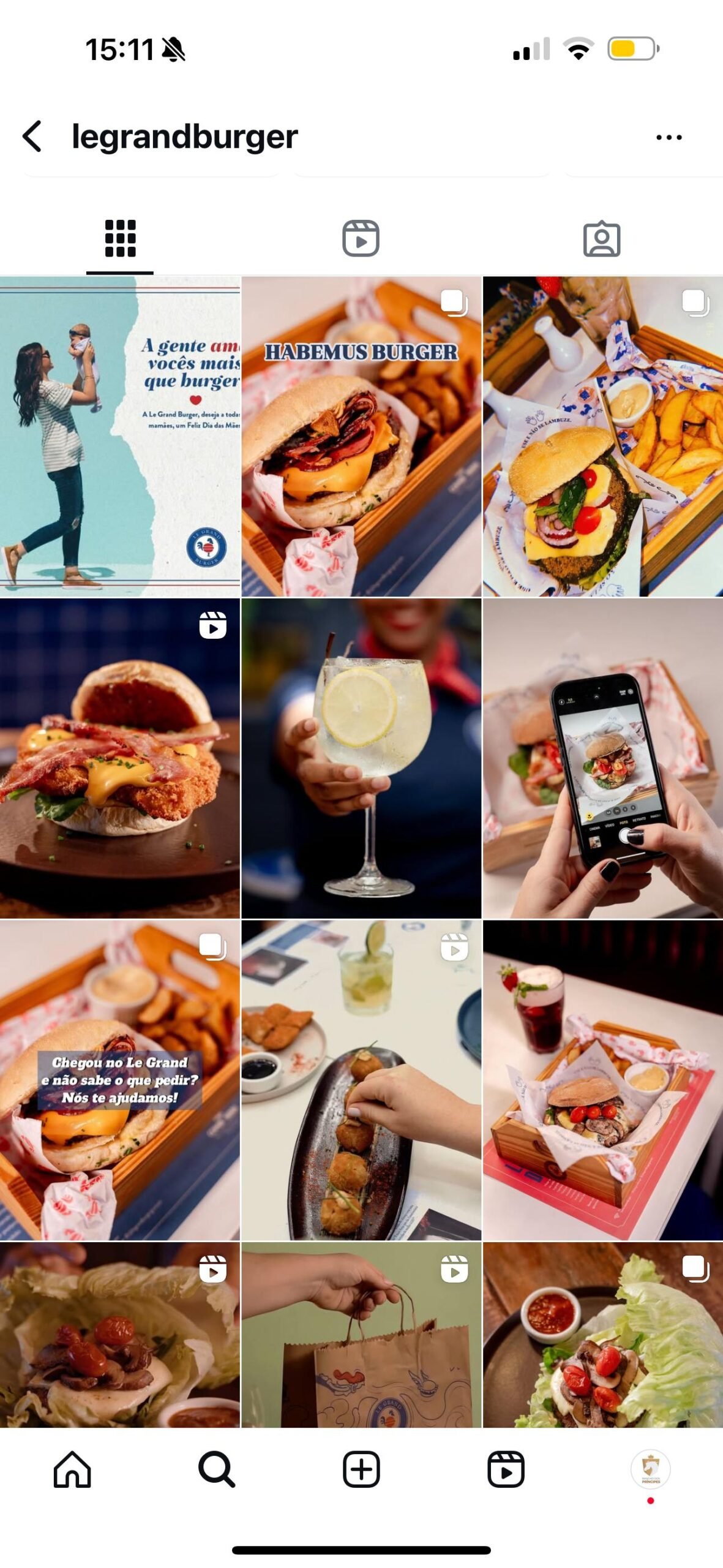Image resolution: width=723 pixels, height=1568 pixels.
Task: Open the burger with red drink post
Action: point(602,1080)
